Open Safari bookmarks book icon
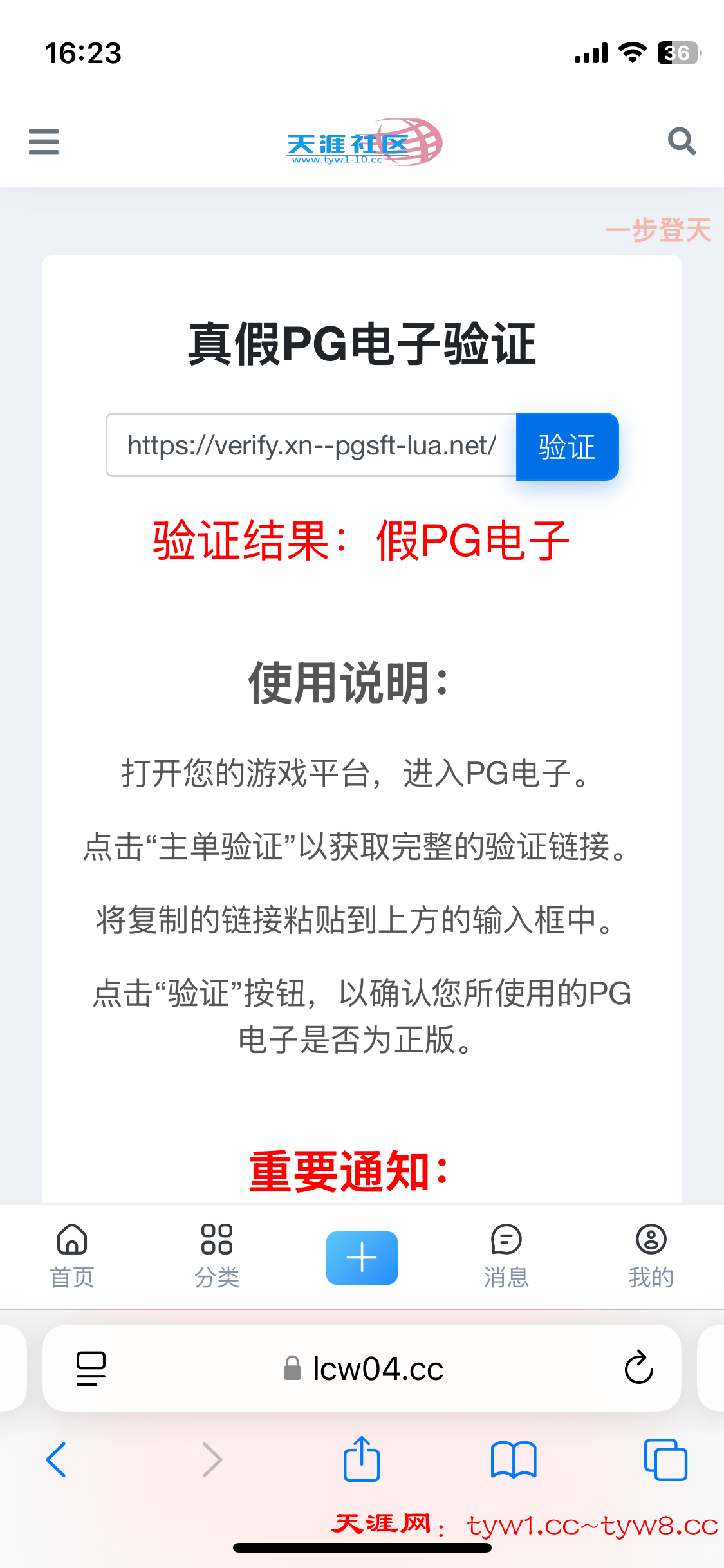The width and height of the screenshot is (724, 1568). 513,1459
